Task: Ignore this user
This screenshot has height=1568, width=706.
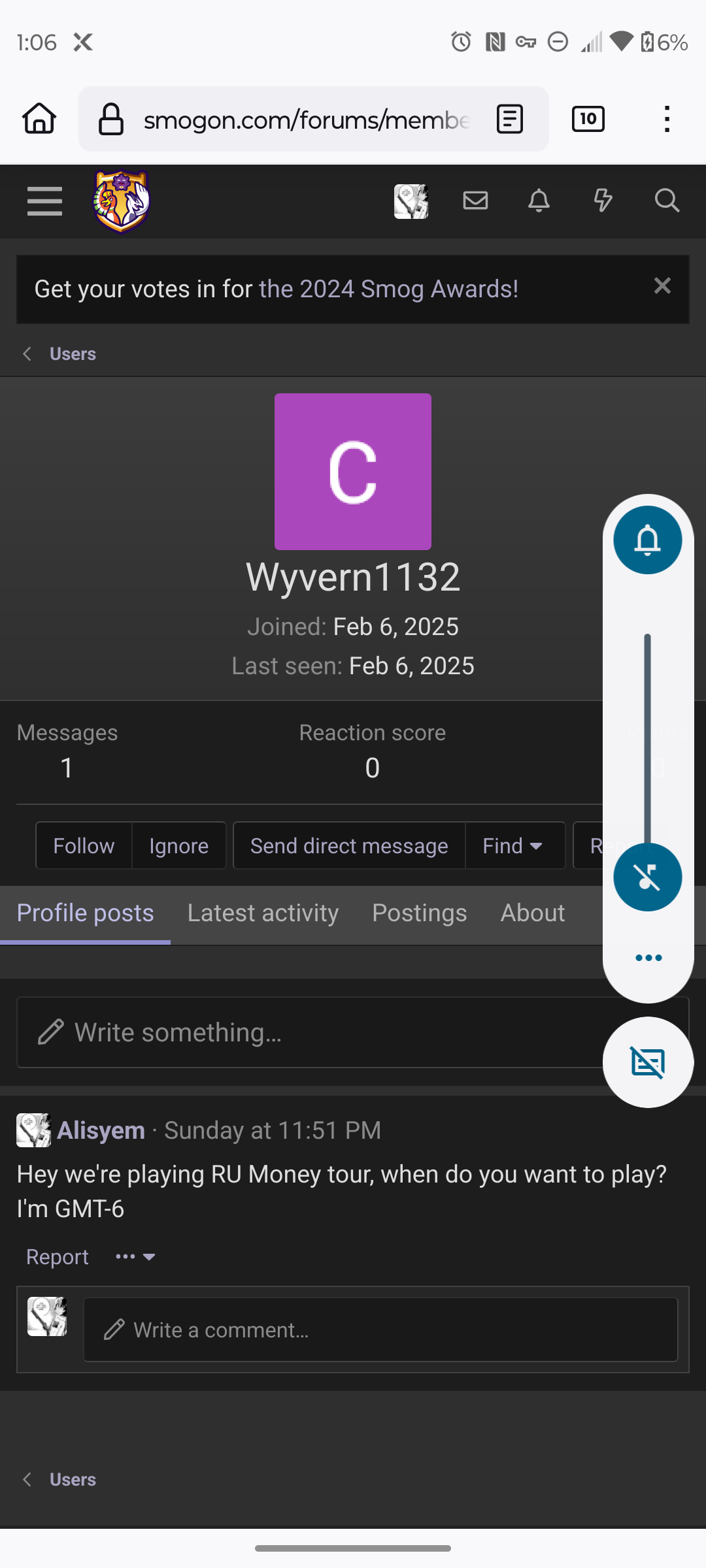Action: coord(178,845)
